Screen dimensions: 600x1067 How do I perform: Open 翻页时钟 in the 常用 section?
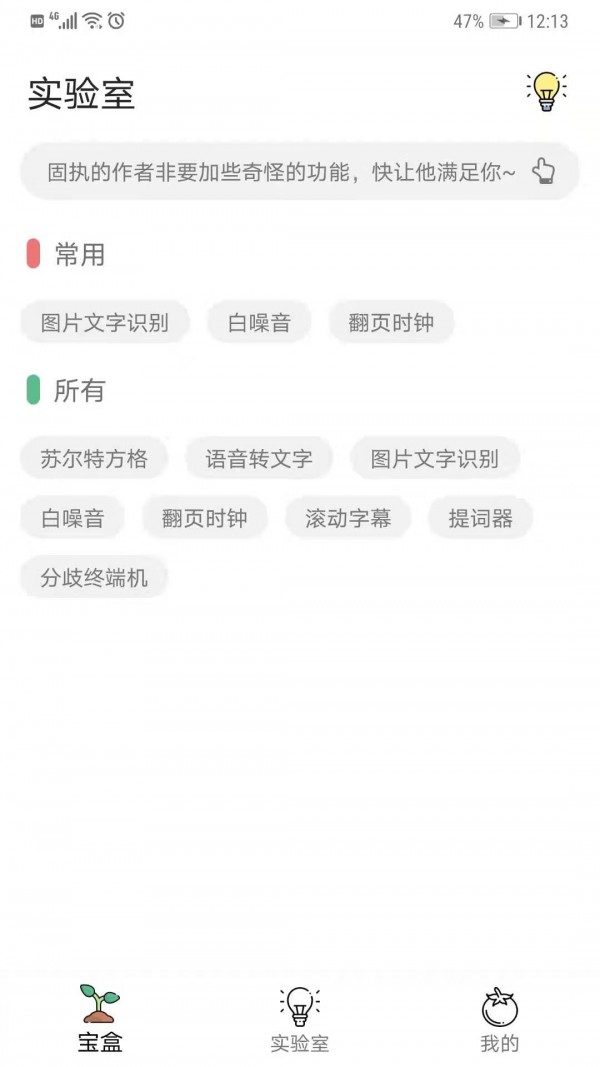(x=391, y=323)
